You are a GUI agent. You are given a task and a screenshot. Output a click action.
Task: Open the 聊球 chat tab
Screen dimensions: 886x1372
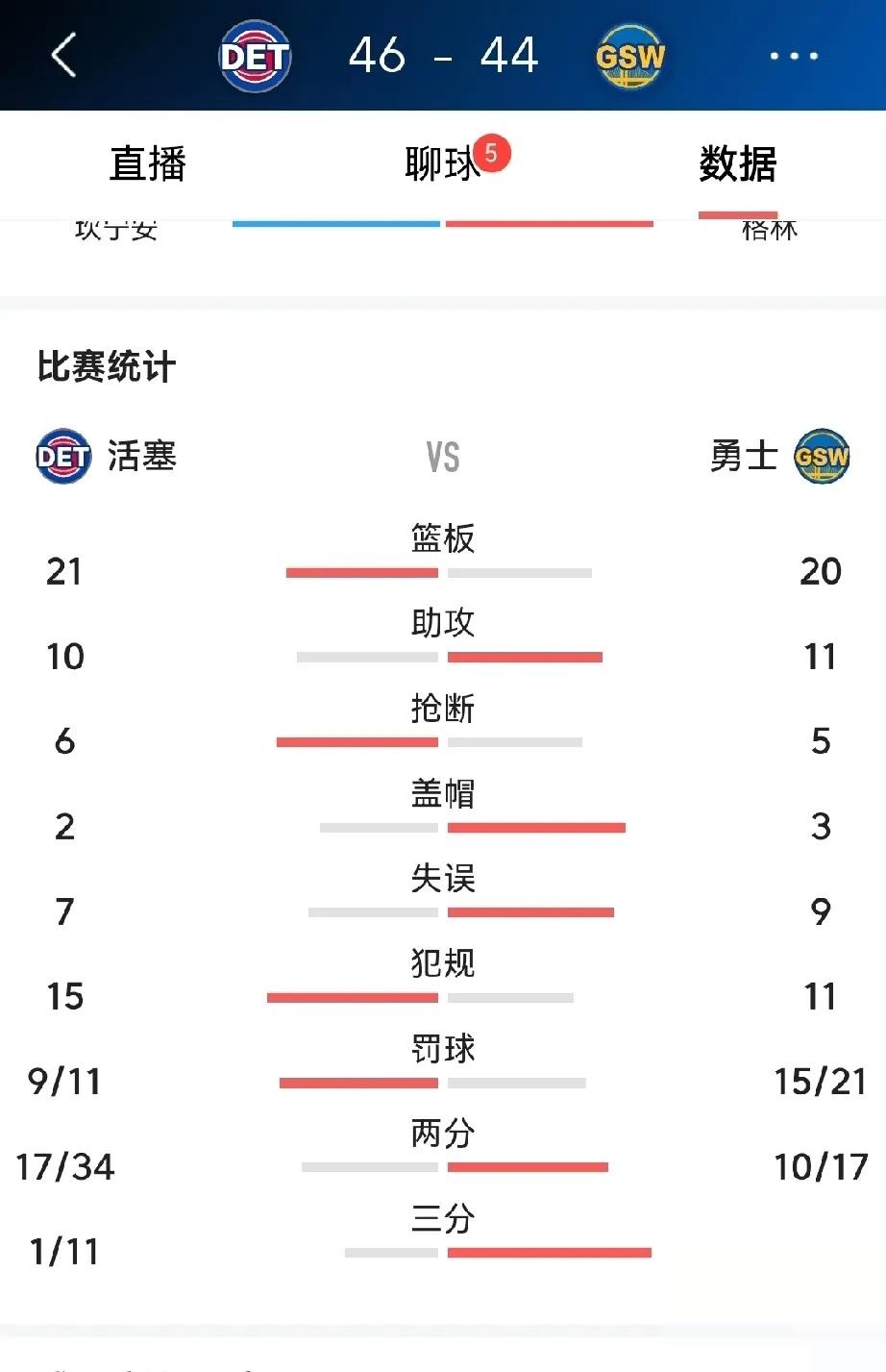coord(442,163)
